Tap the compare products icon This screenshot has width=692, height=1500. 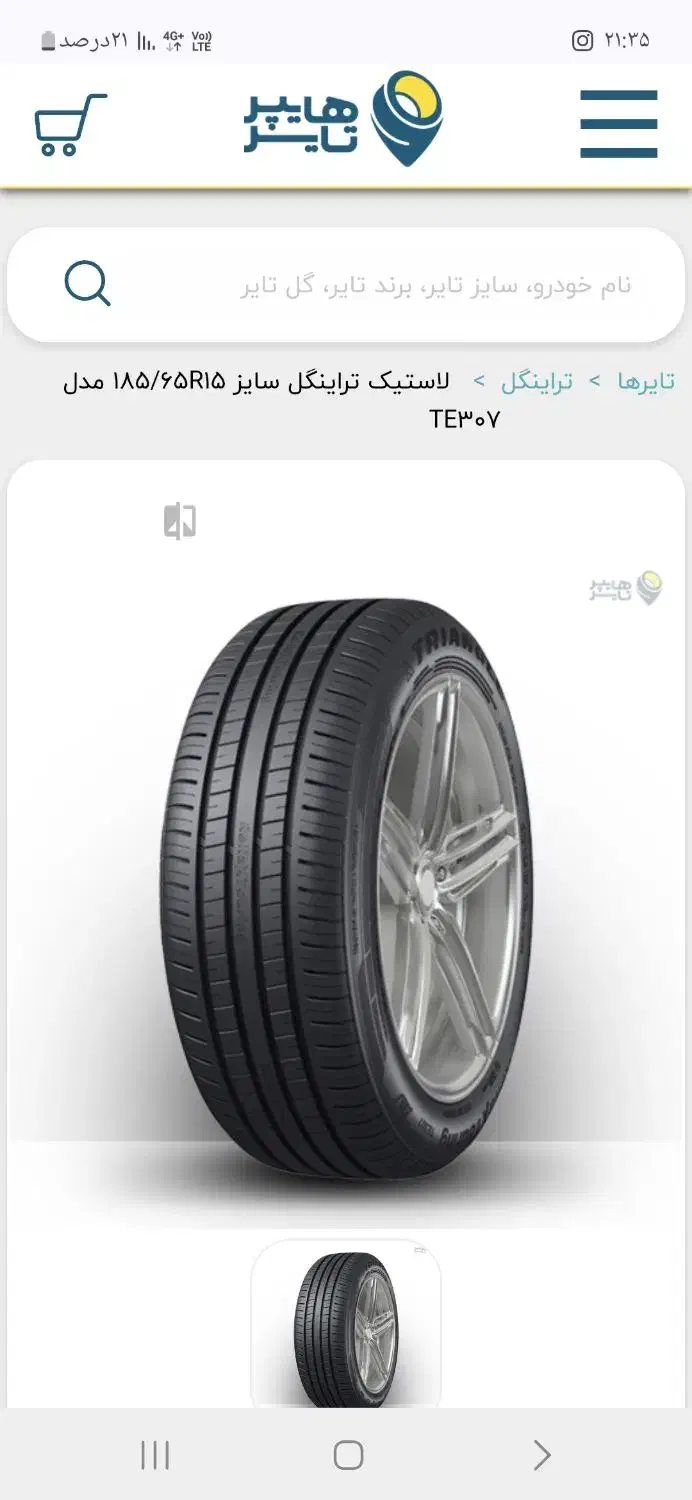coord(180,521)
